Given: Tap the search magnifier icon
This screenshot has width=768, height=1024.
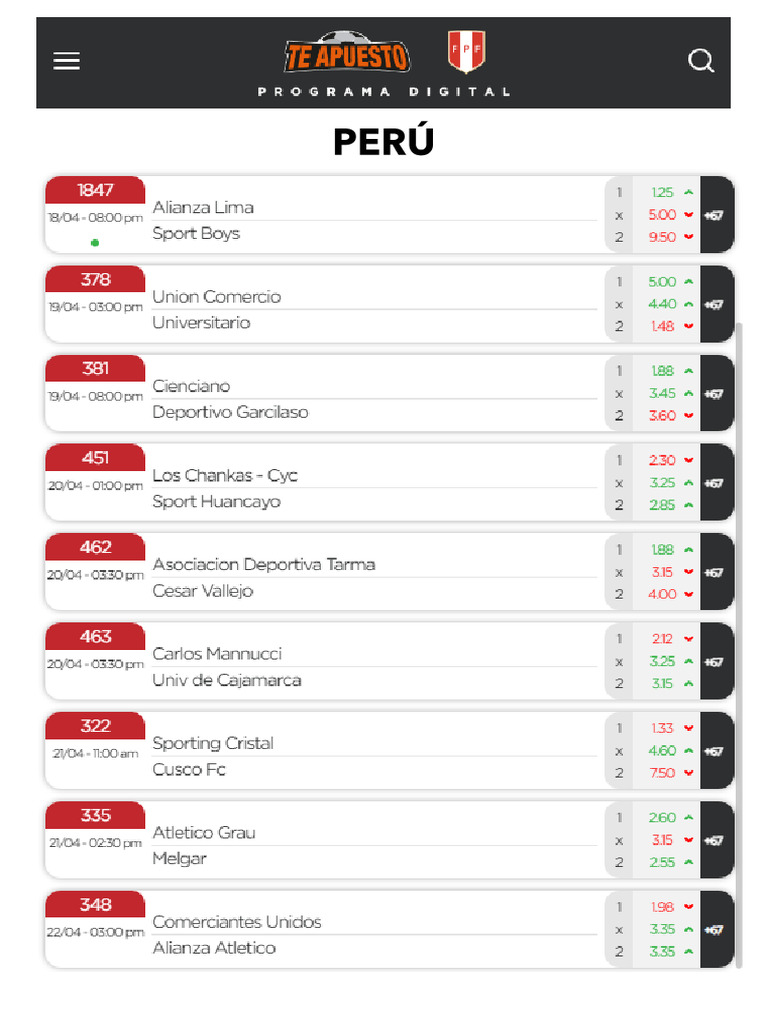Looking at the screenshot, I should point(701,61).
